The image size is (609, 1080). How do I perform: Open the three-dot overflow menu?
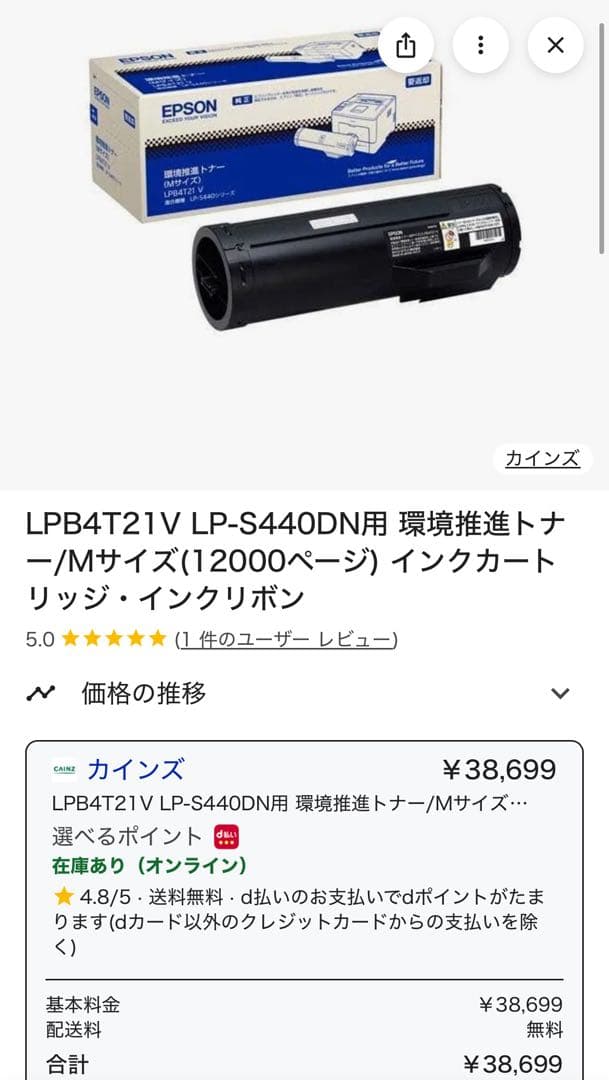tap(480, 45)
